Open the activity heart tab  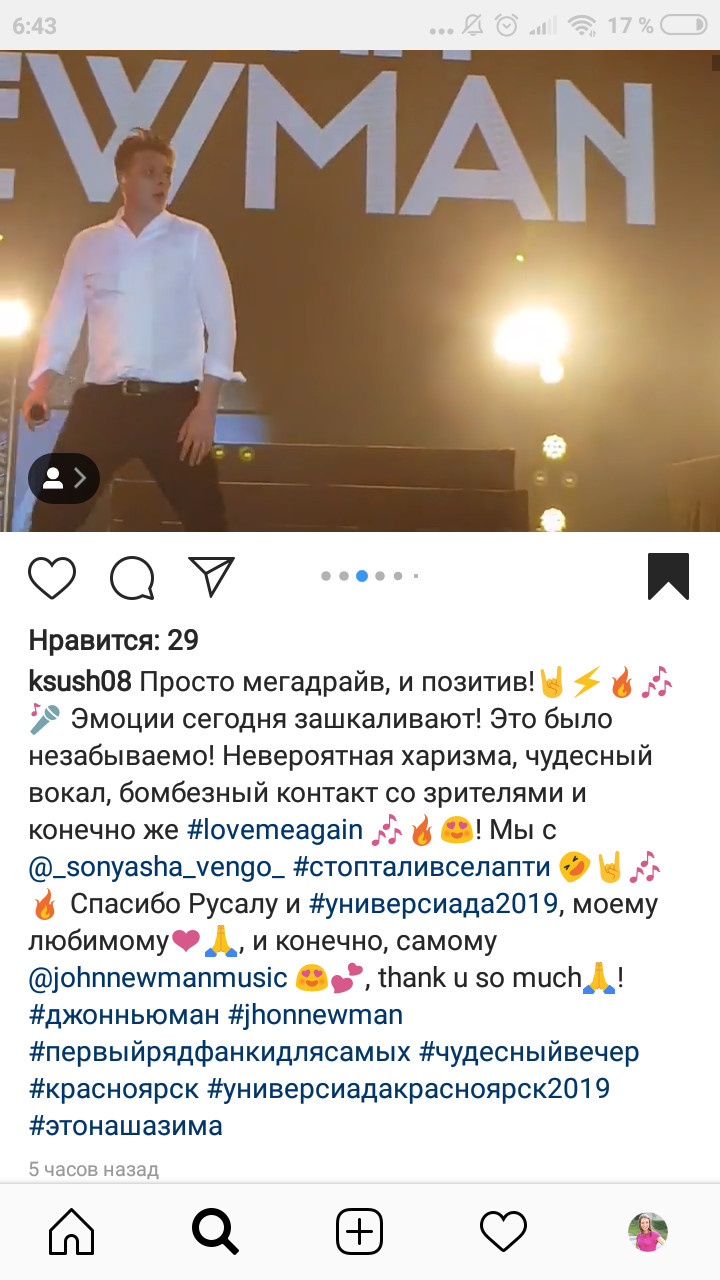pos(503,1231)
